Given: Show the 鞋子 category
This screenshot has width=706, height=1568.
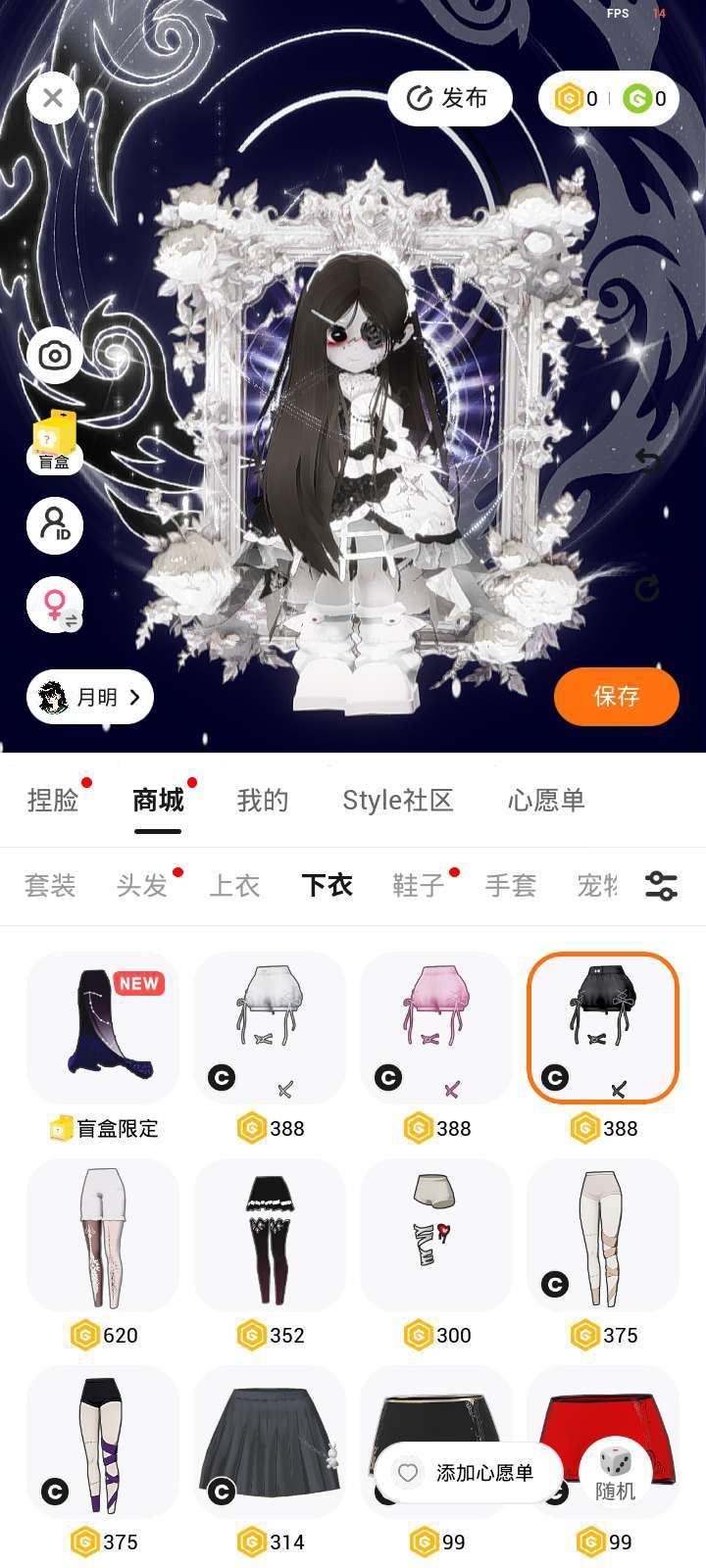Looking at the screenshot, I should (x=419, y=886).
